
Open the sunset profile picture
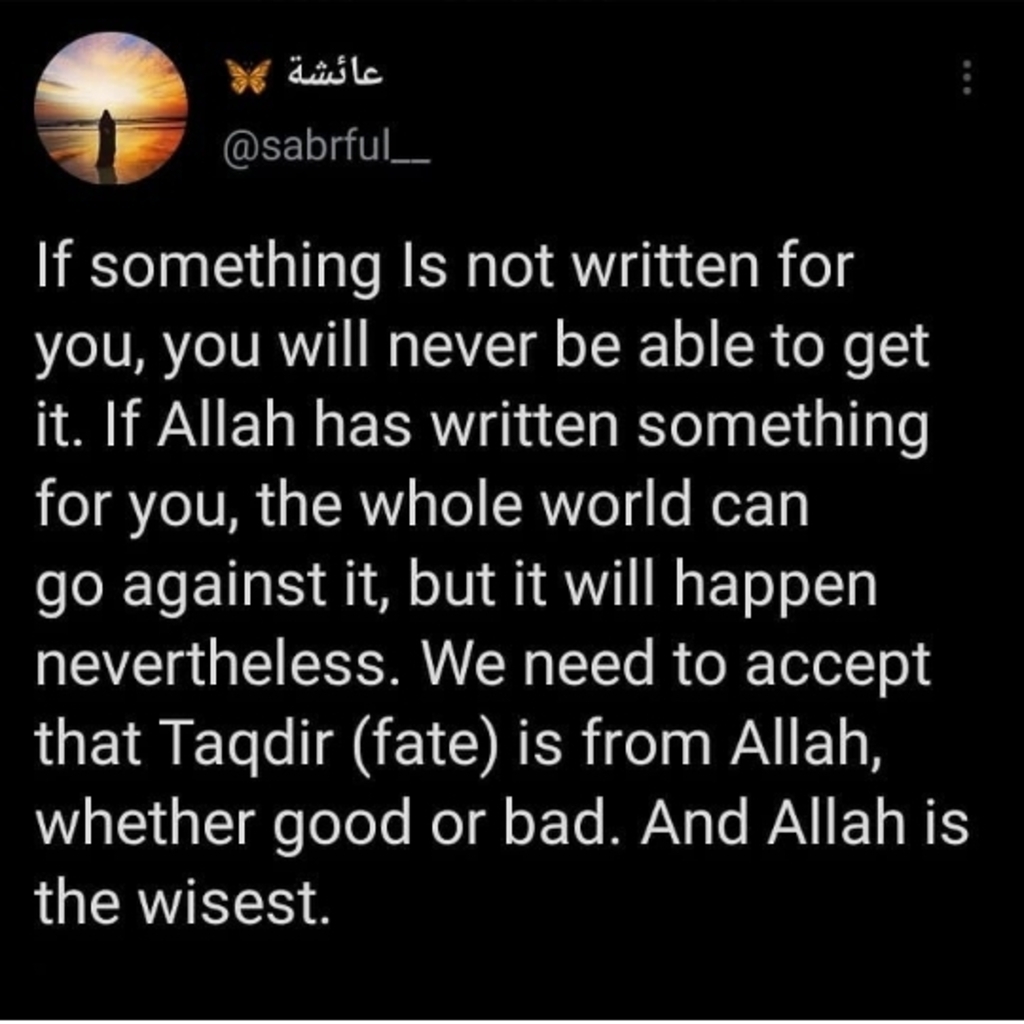coord(111,108)
